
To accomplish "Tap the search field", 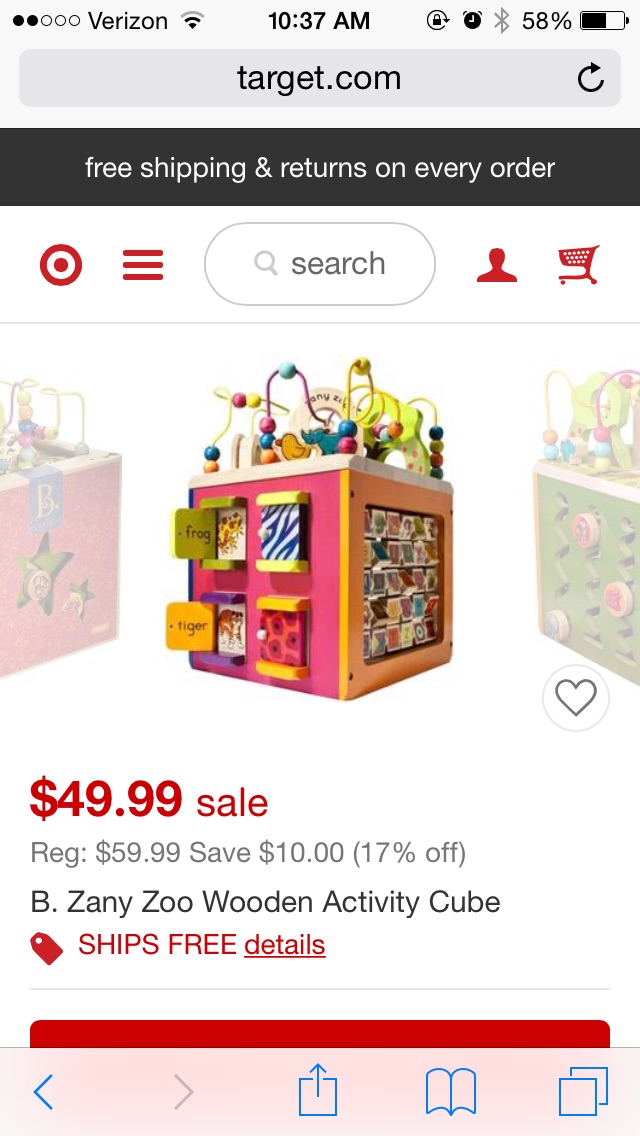I will 320,264.
